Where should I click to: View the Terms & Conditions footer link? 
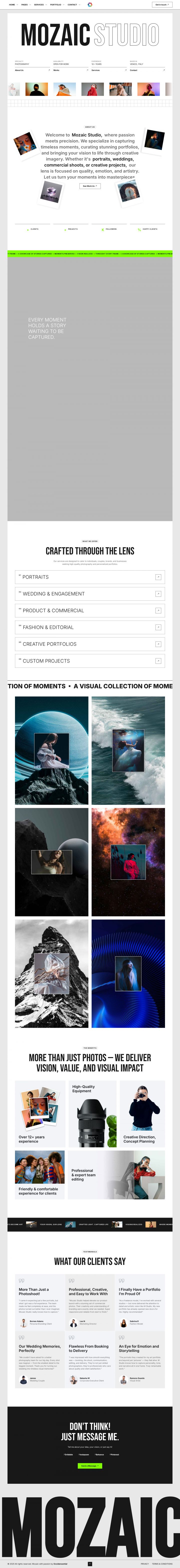tap(162, 1564)
